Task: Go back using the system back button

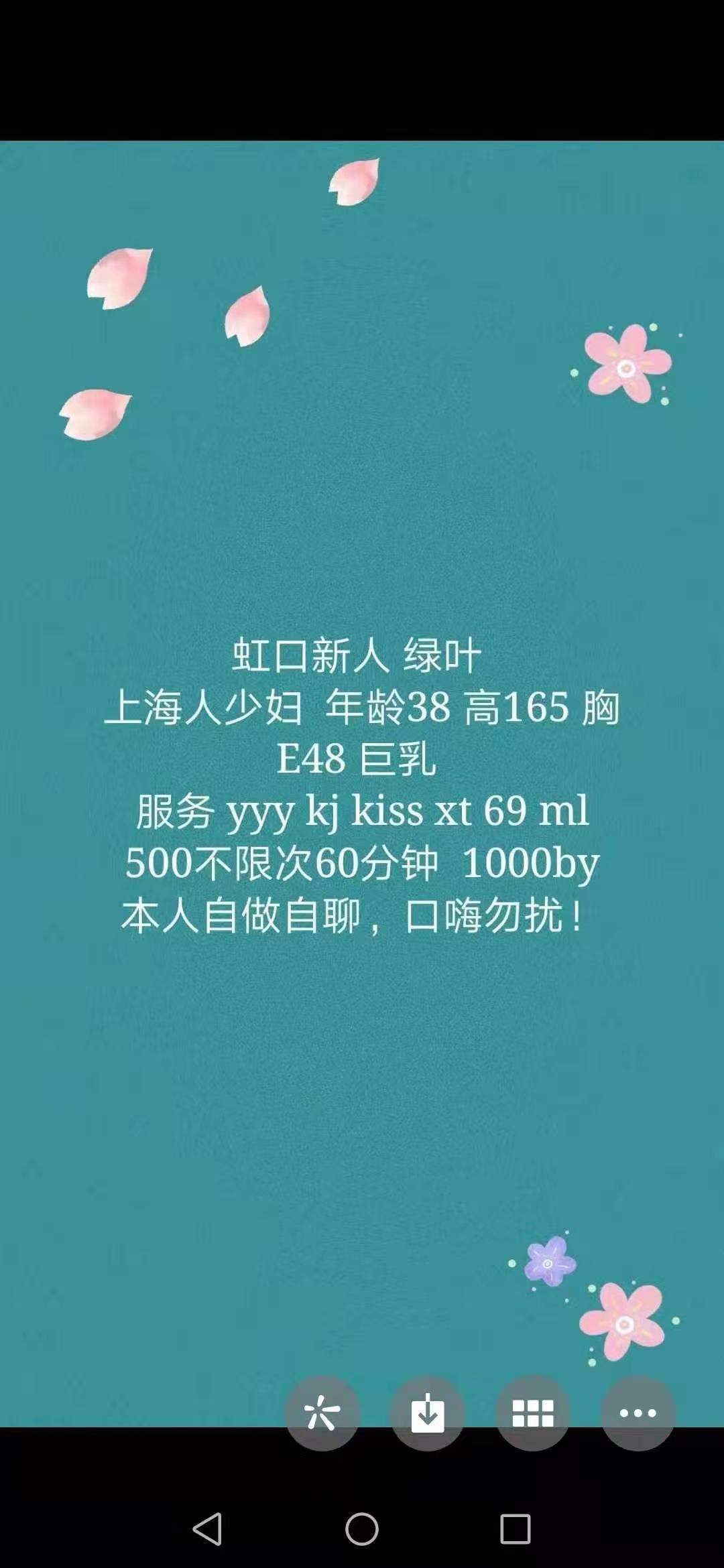Action: coord(207,1529)
